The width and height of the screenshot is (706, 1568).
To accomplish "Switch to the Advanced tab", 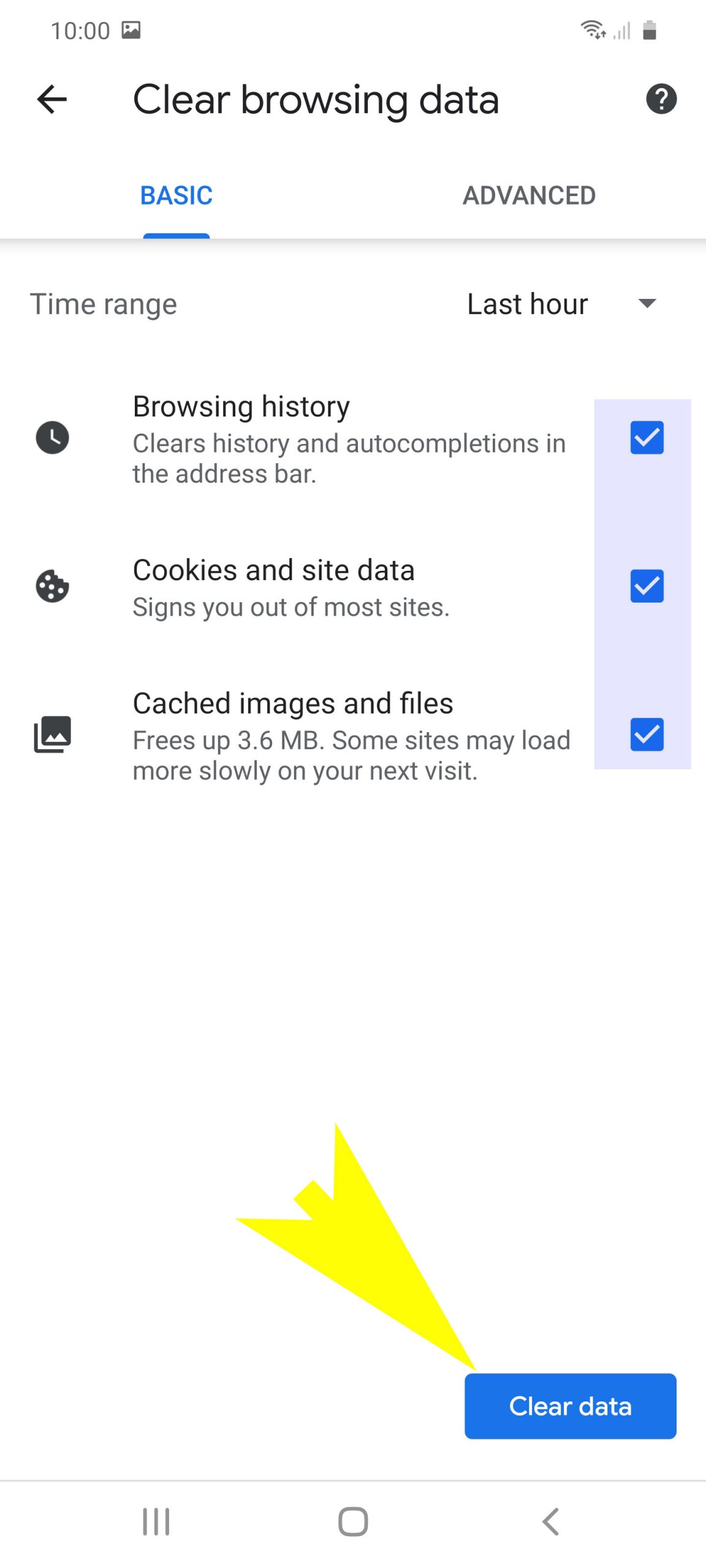I will 529,195.
